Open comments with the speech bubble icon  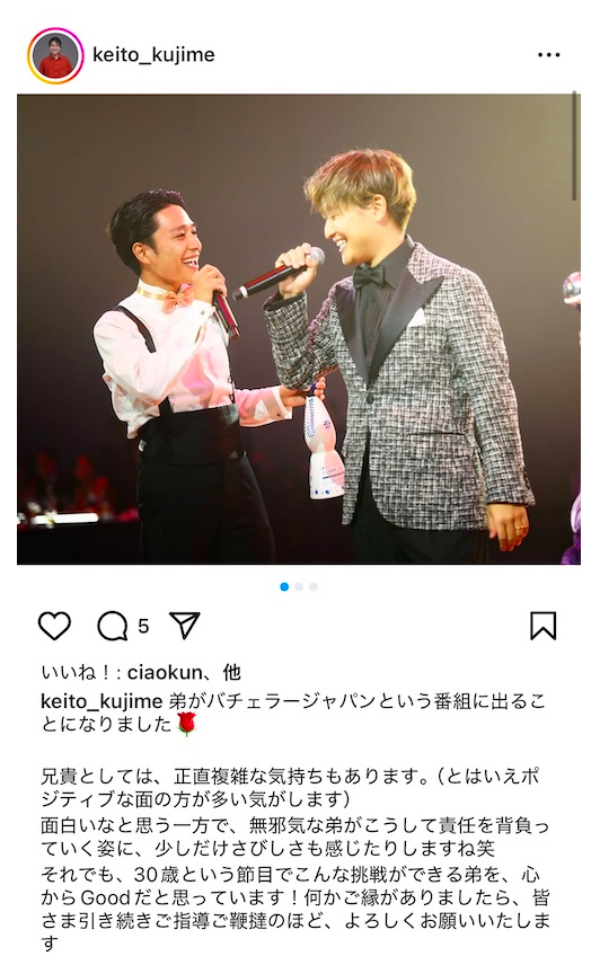click(112, 626)
